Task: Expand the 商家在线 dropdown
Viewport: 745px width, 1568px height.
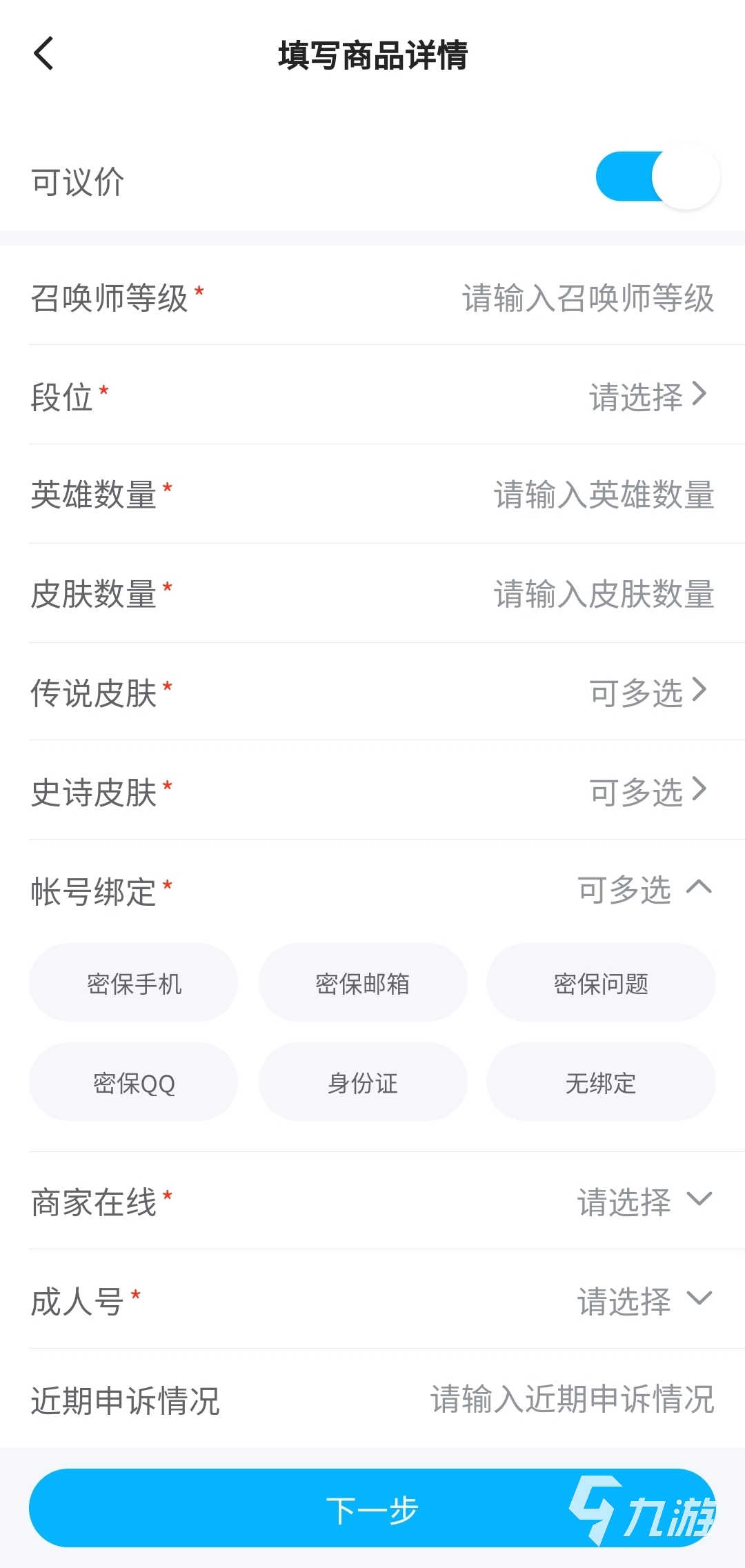Action: point(643,1201)
